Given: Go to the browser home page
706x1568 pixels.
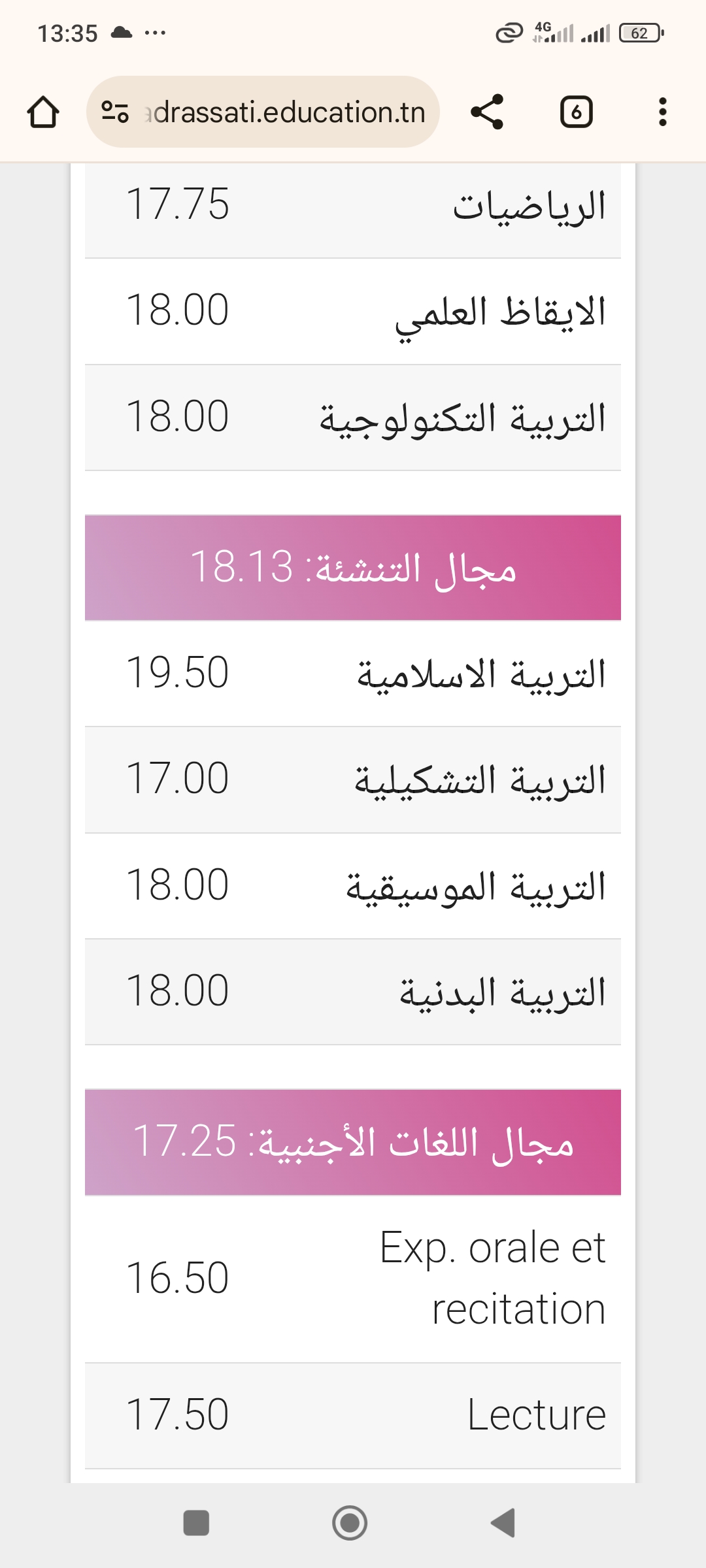Looking at the screenshot, I should (x=43, y=112).
